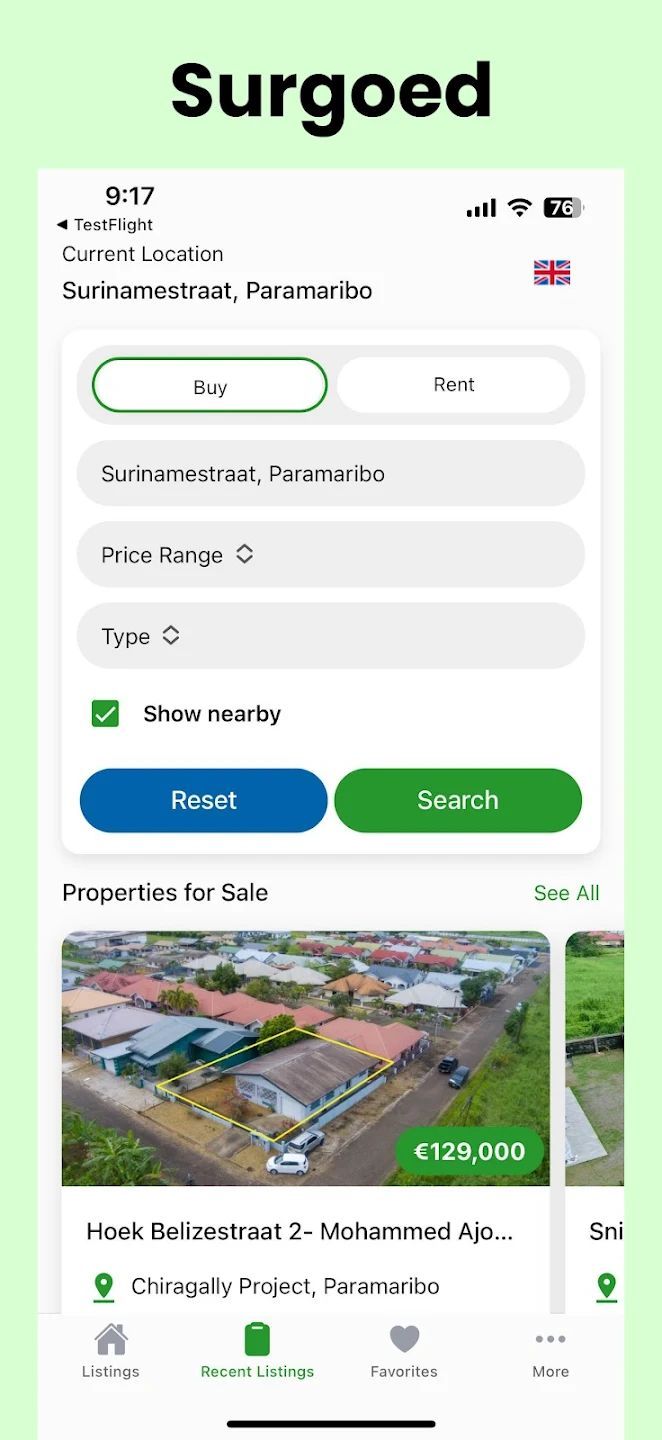
Task: Uncheck the Show nearby checkbox
Action: coord(105,713)
